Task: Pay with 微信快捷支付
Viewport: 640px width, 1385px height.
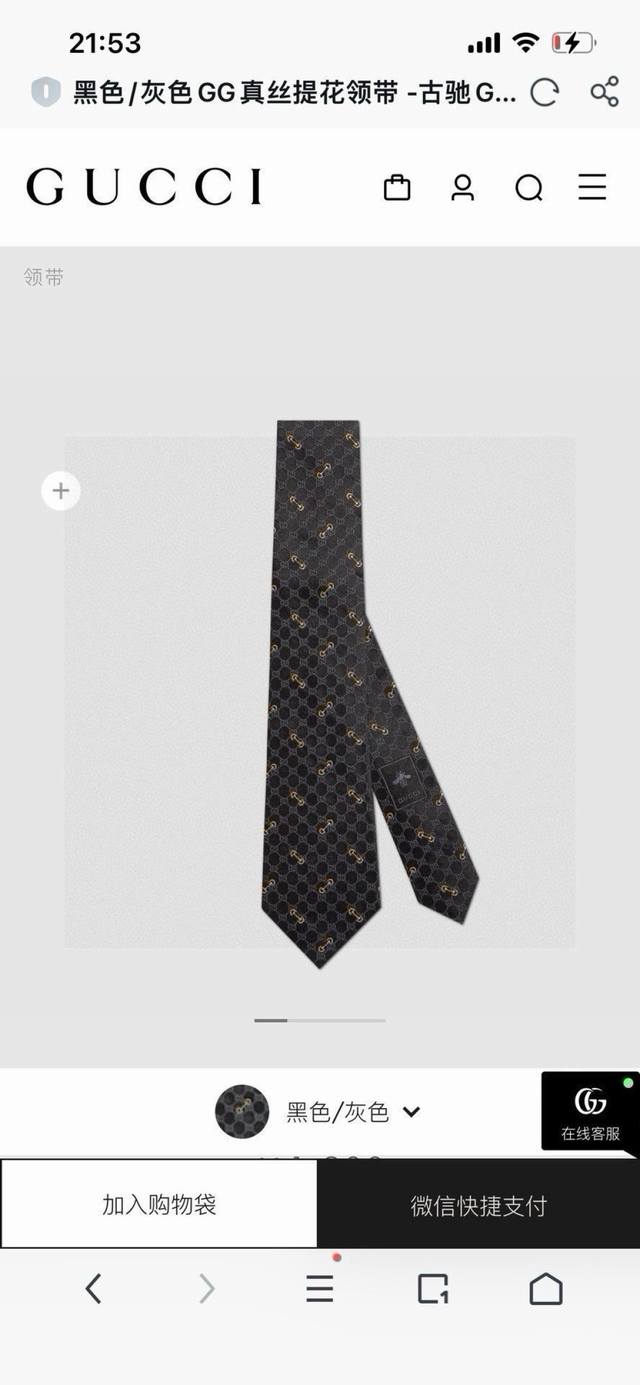Action: coord(478,1205)
